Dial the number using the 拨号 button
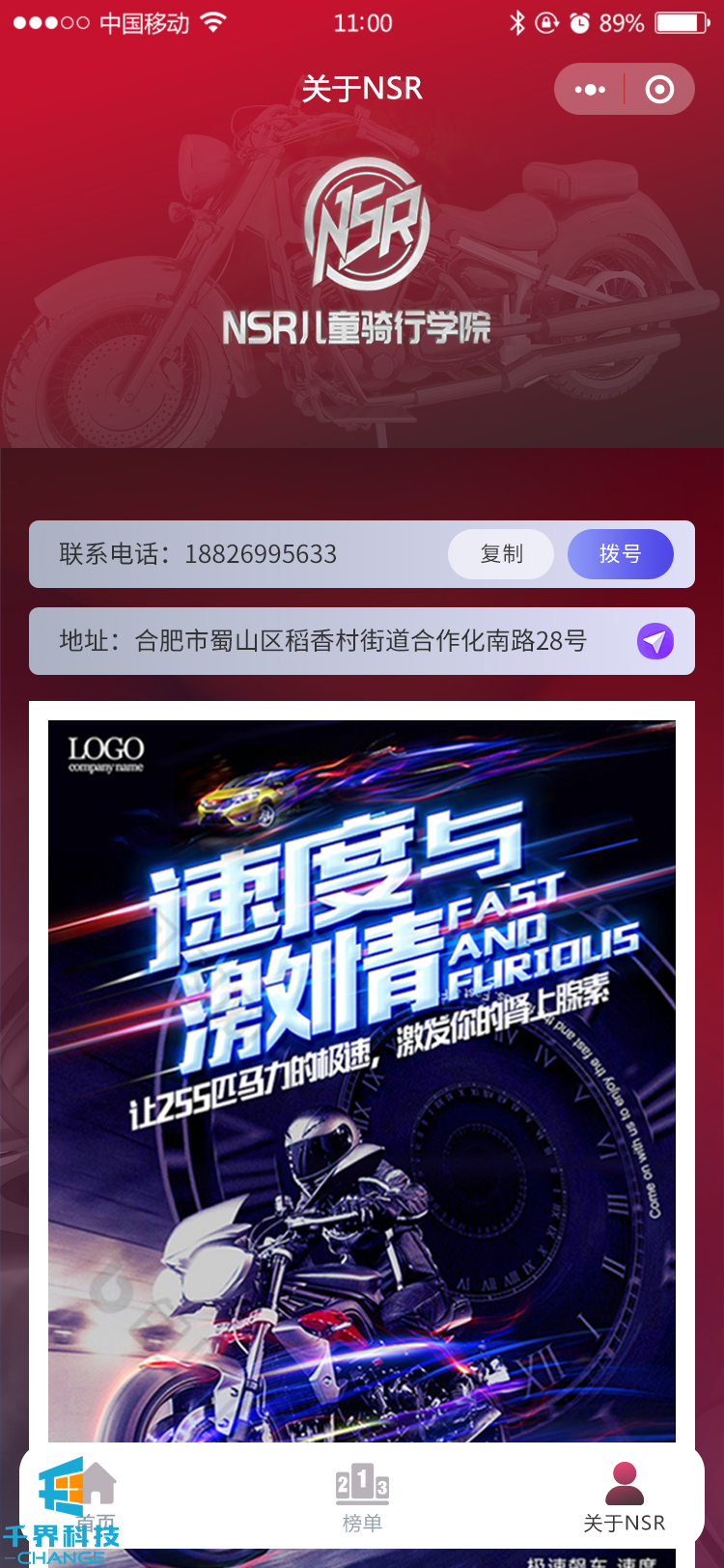 (620, 554)
